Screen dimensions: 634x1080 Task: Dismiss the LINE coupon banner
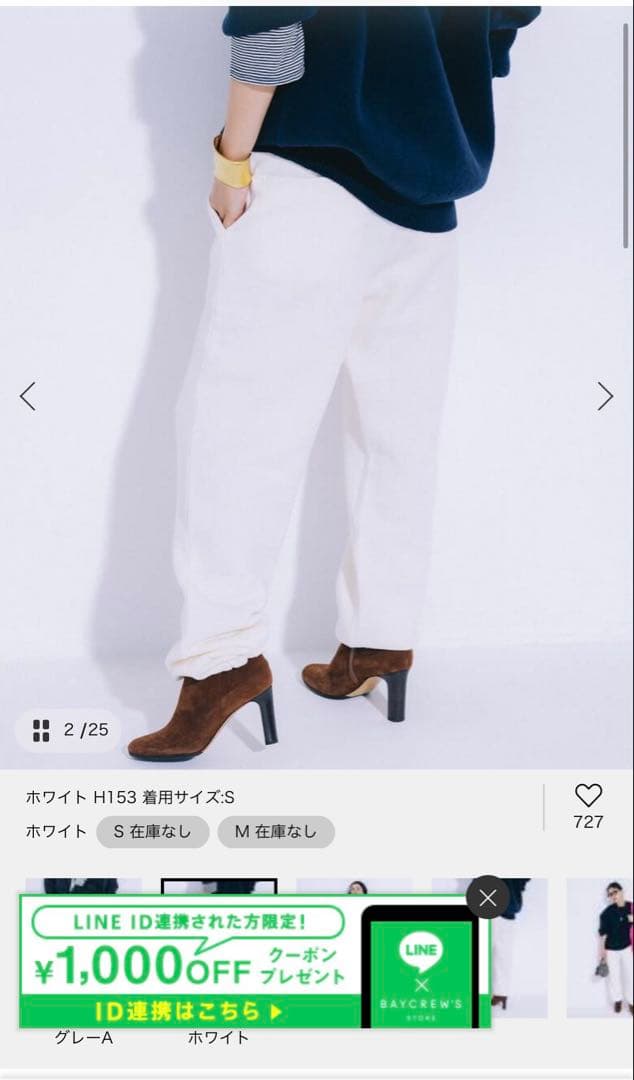click(x=488, y=898)
